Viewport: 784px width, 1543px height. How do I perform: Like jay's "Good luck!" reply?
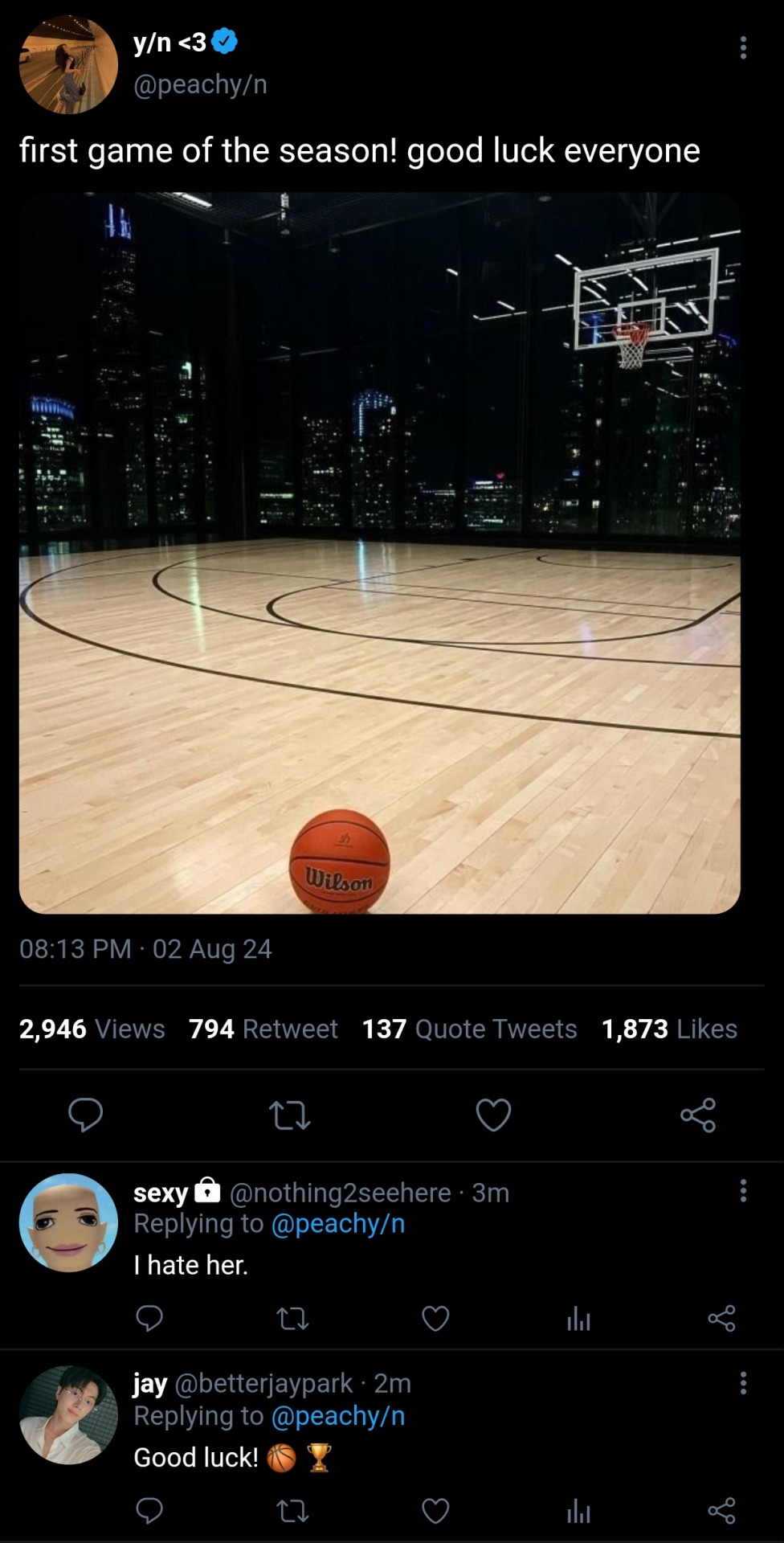pos(435,1511)
